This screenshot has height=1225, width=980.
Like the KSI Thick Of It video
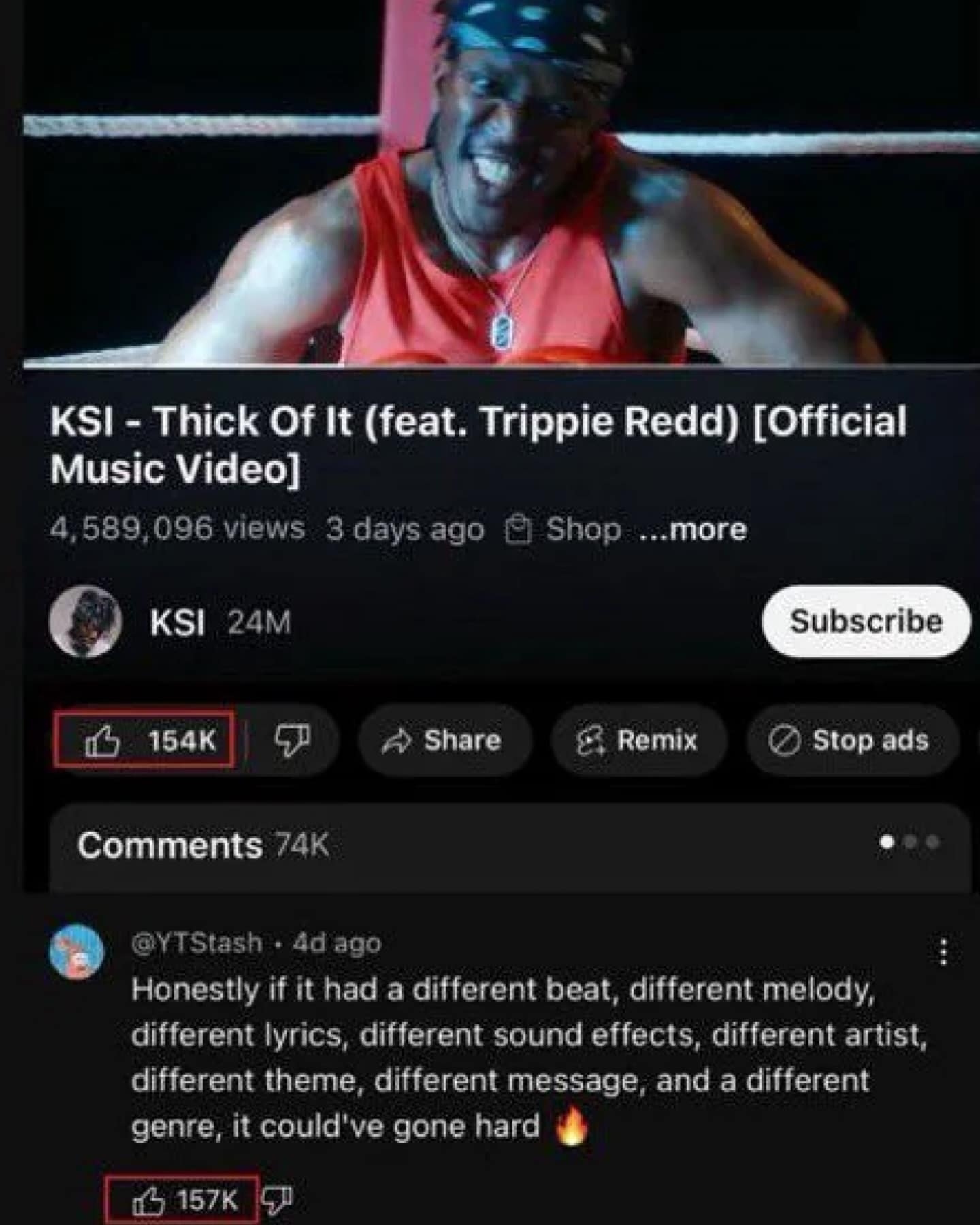(144, 740)
